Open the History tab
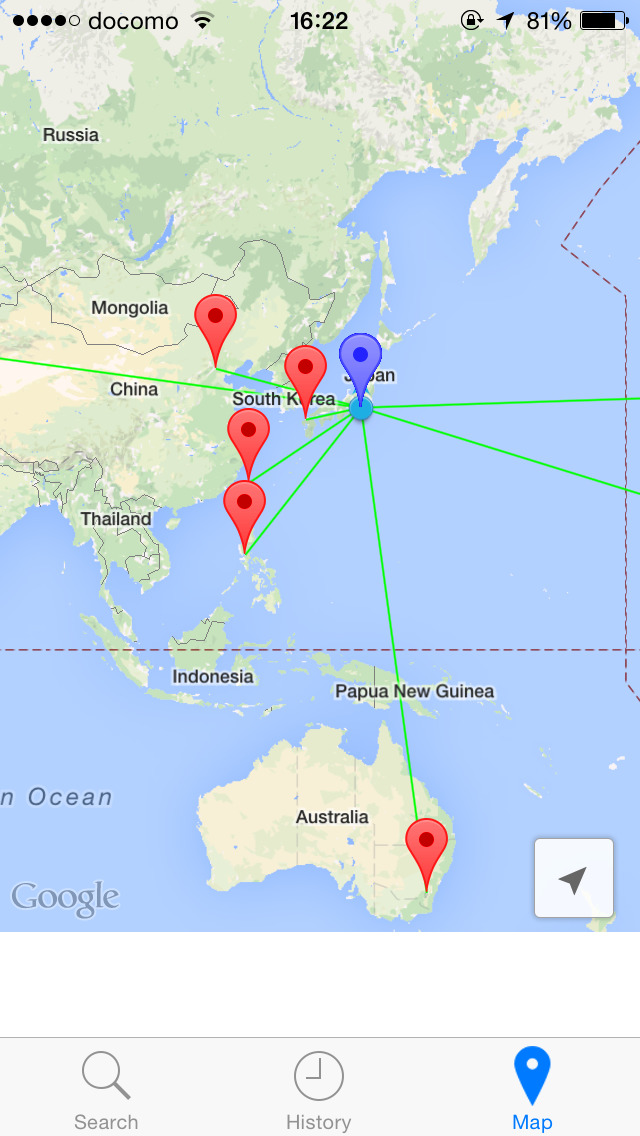This screenshot has width=640, height=1136. [x=318, y=1090]
